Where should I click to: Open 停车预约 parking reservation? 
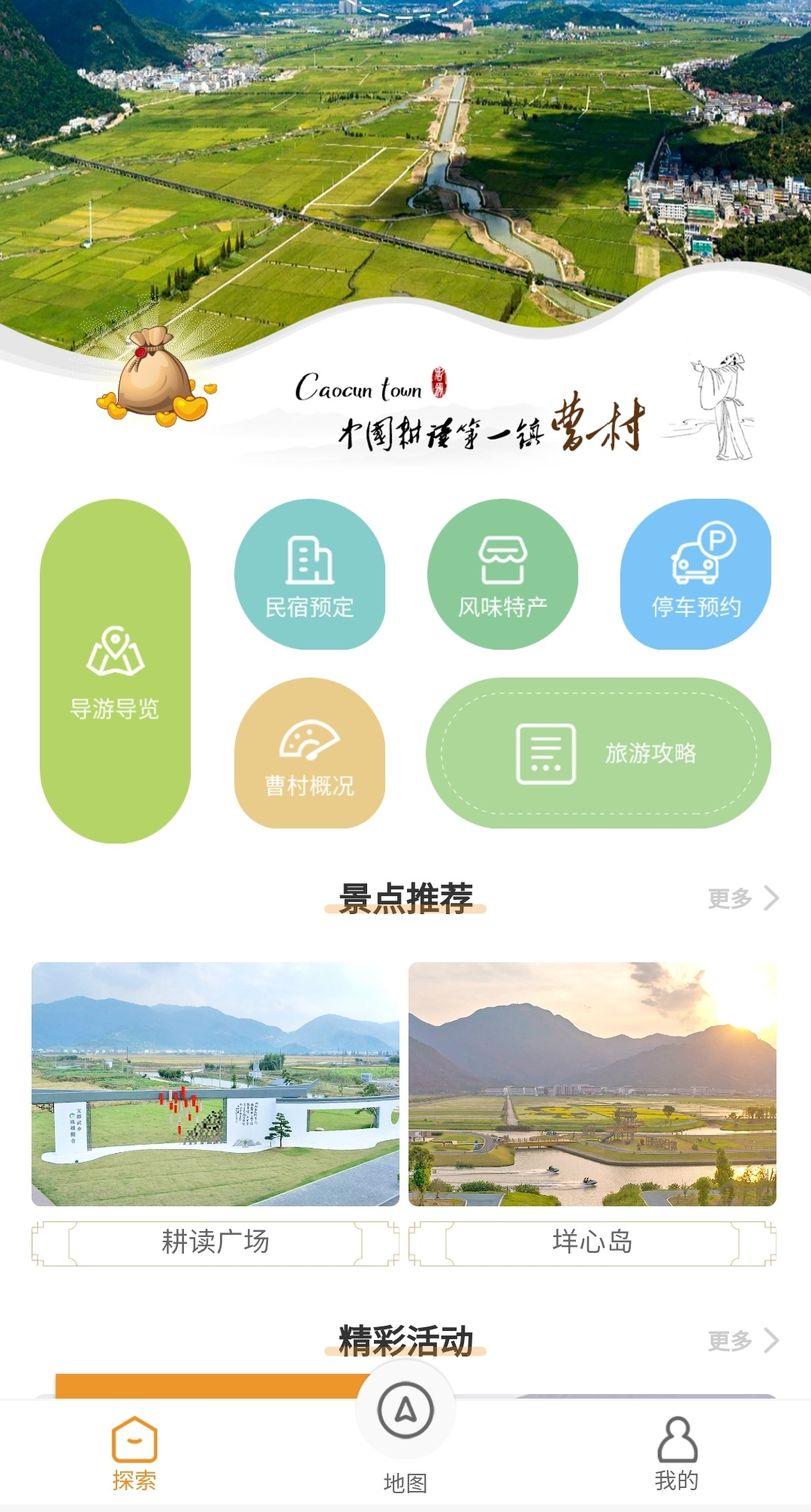pos(695,575)
